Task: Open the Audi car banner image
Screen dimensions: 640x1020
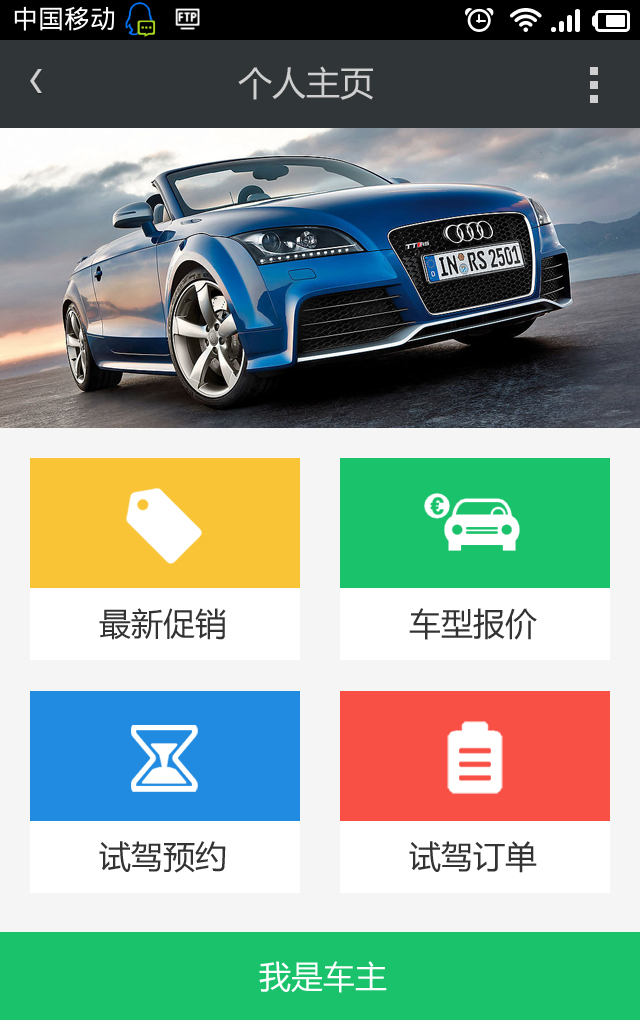Action: click(x=320, y=278)
